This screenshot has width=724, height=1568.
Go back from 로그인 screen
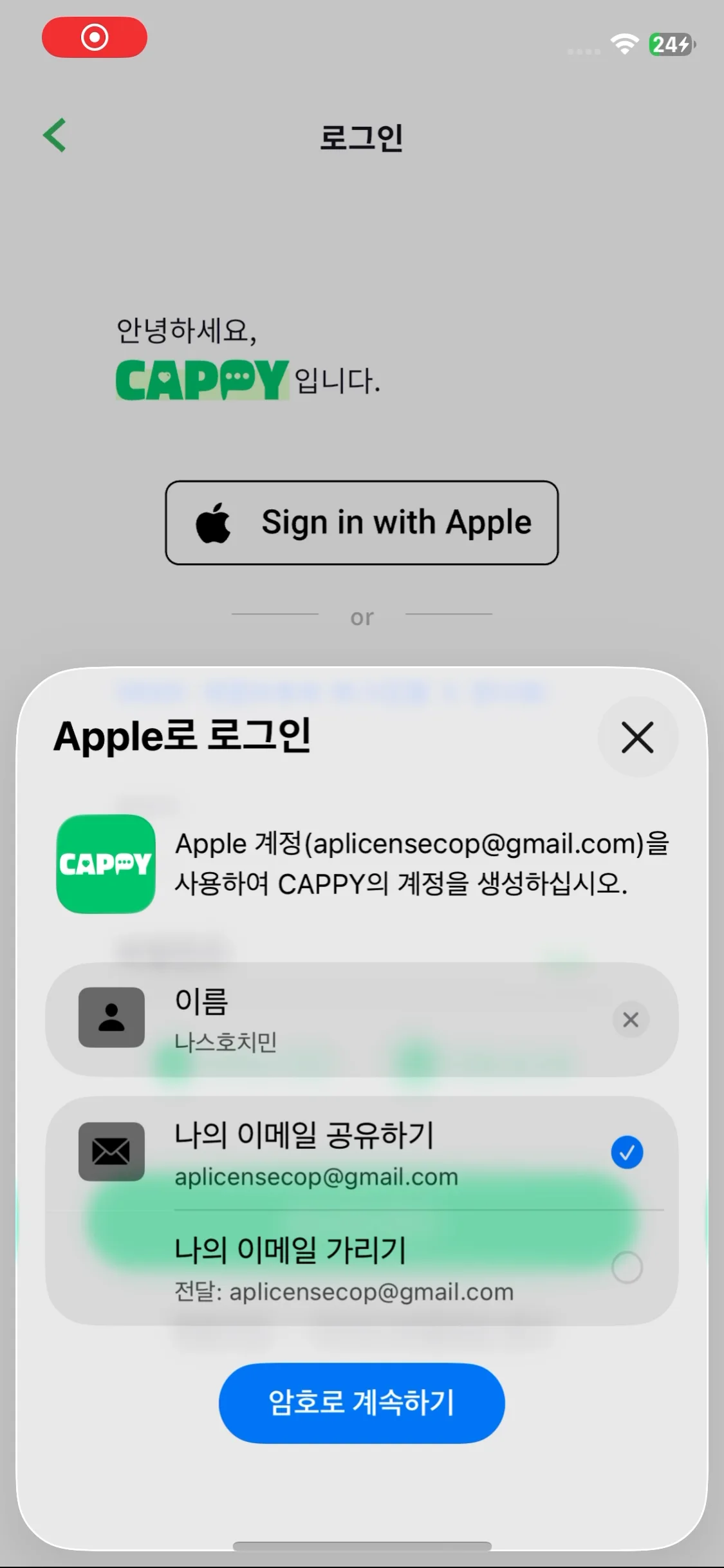pos(55,135)
